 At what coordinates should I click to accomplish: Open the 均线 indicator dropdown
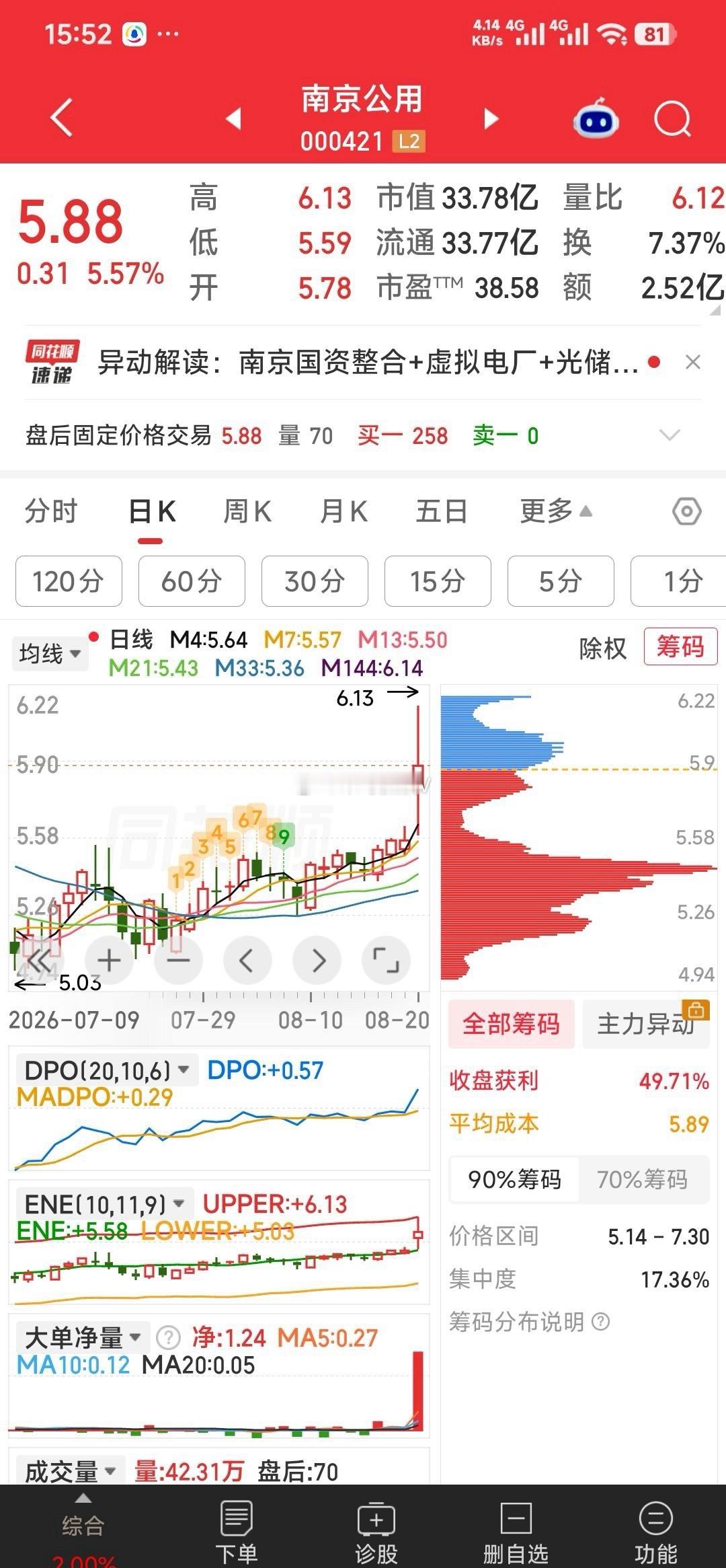click(x=50, y=653)
